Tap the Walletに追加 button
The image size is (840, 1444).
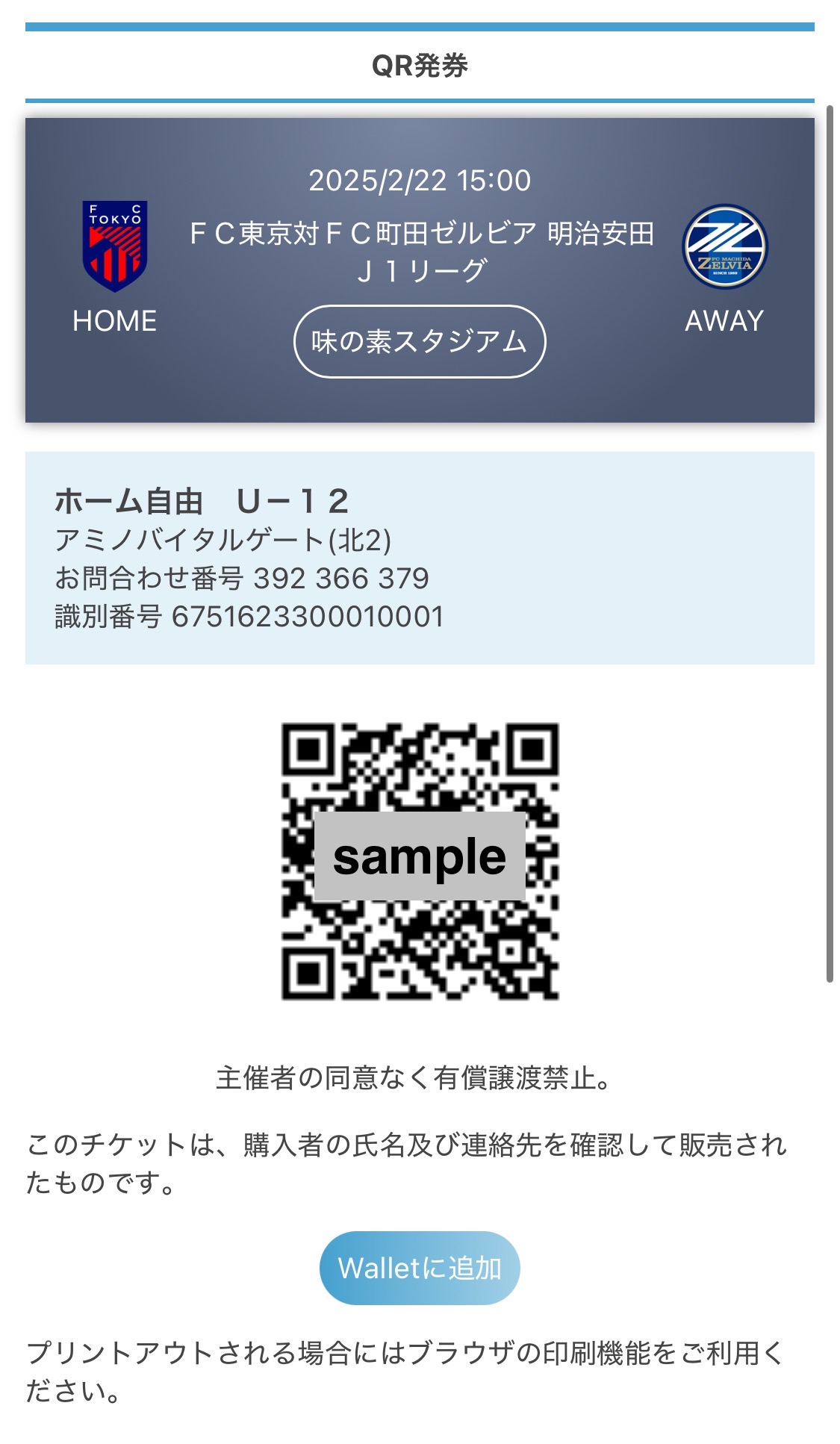pyautogui.click(x=419, y=1268)
